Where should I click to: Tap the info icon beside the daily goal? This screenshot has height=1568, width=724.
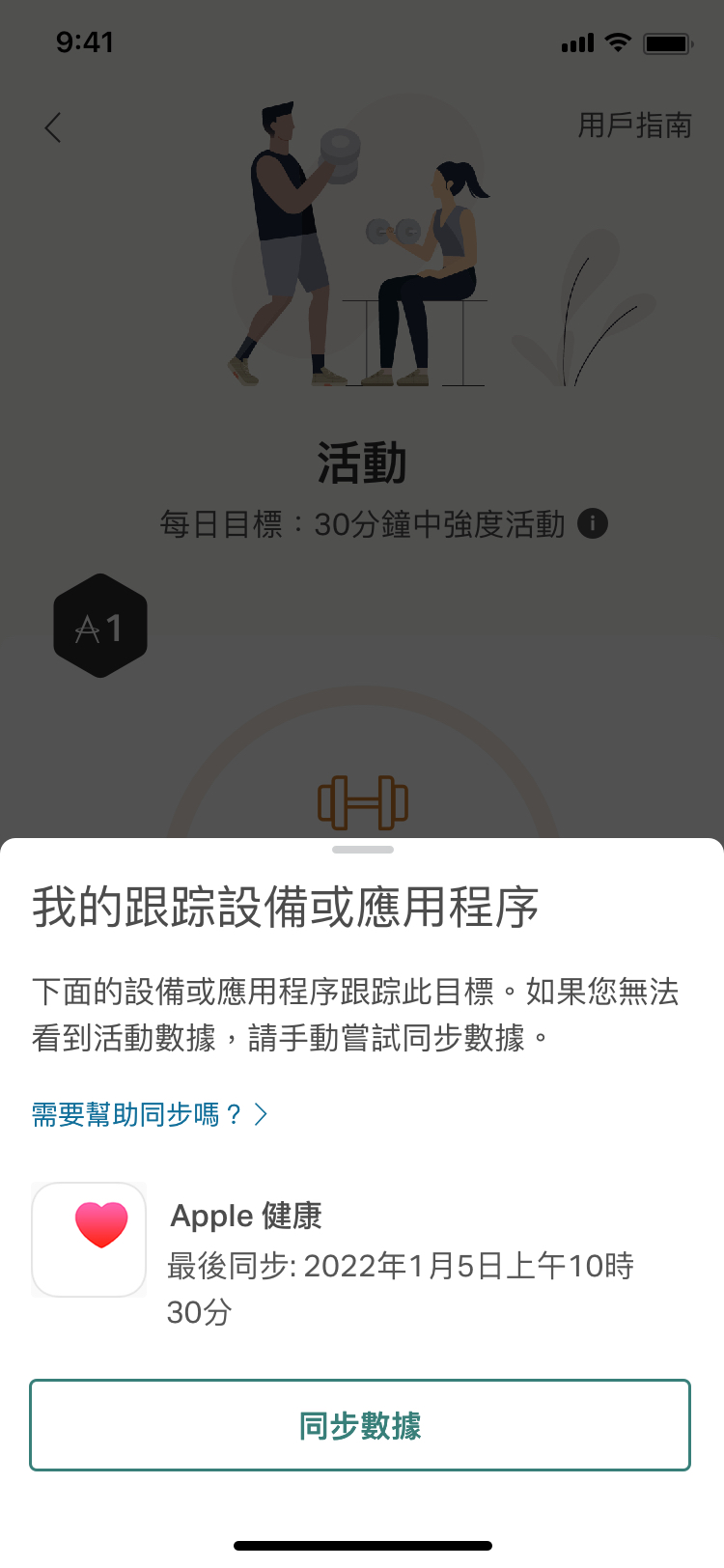[x=592, y=524]
